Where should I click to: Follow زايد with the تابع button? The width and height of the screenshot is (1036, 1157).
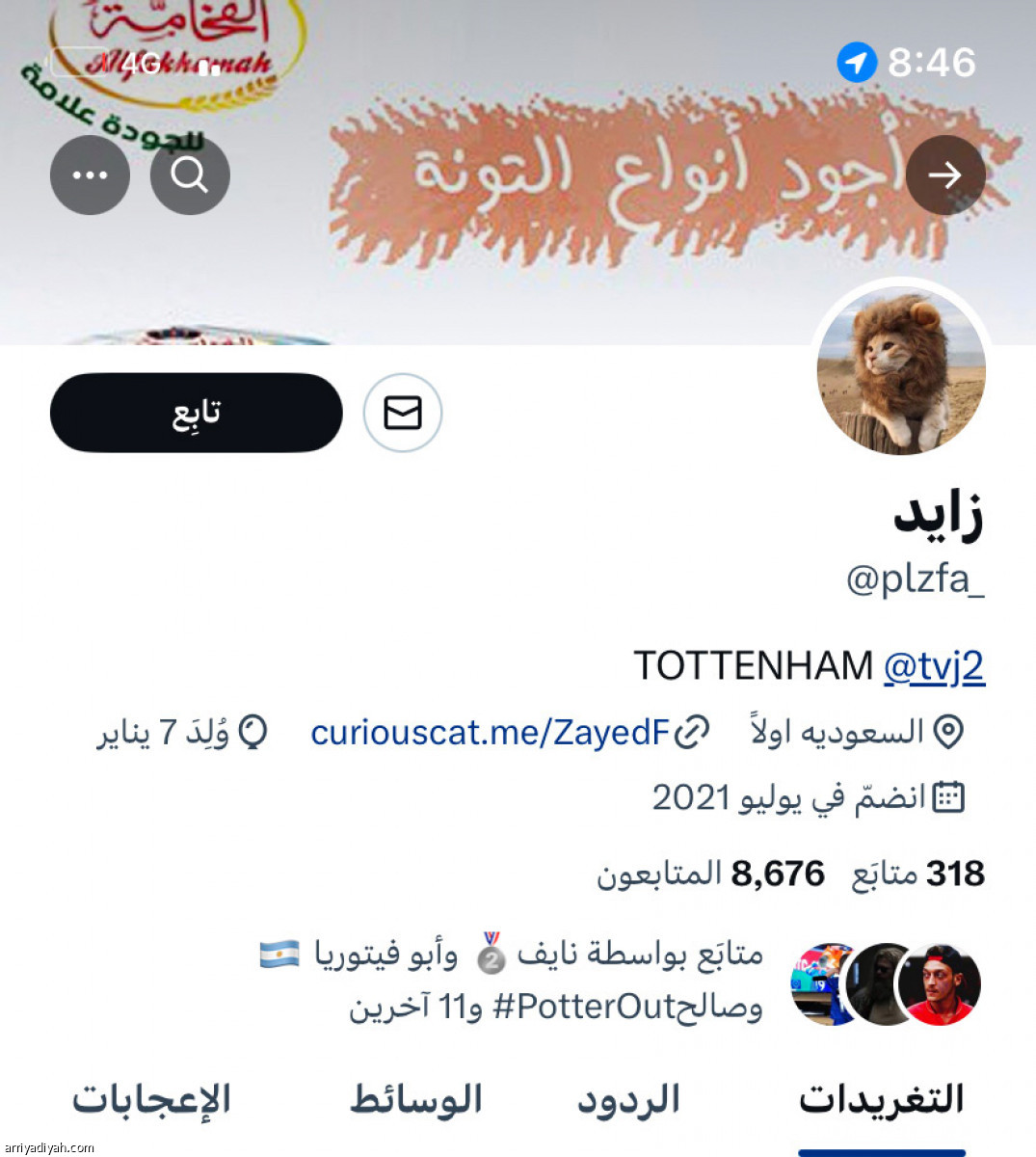[196, 413]
